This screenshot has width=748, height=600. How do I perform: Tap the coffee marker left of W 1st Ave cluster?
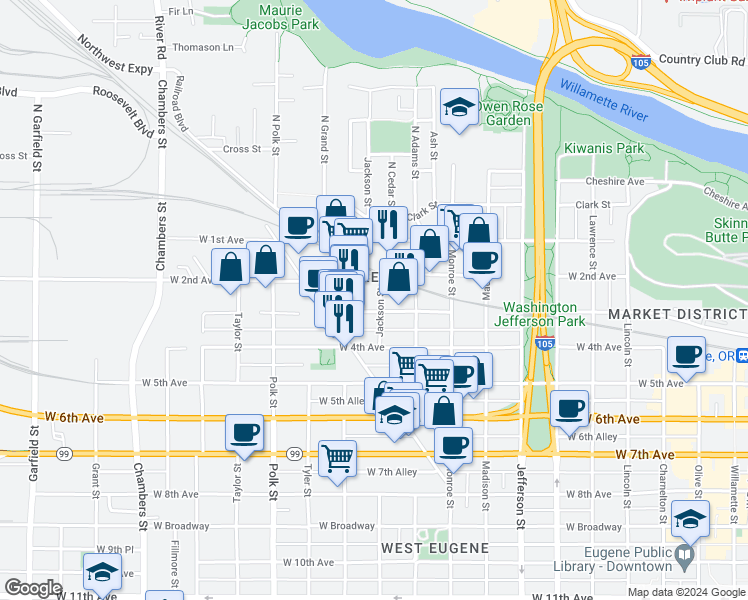[298, 228]
